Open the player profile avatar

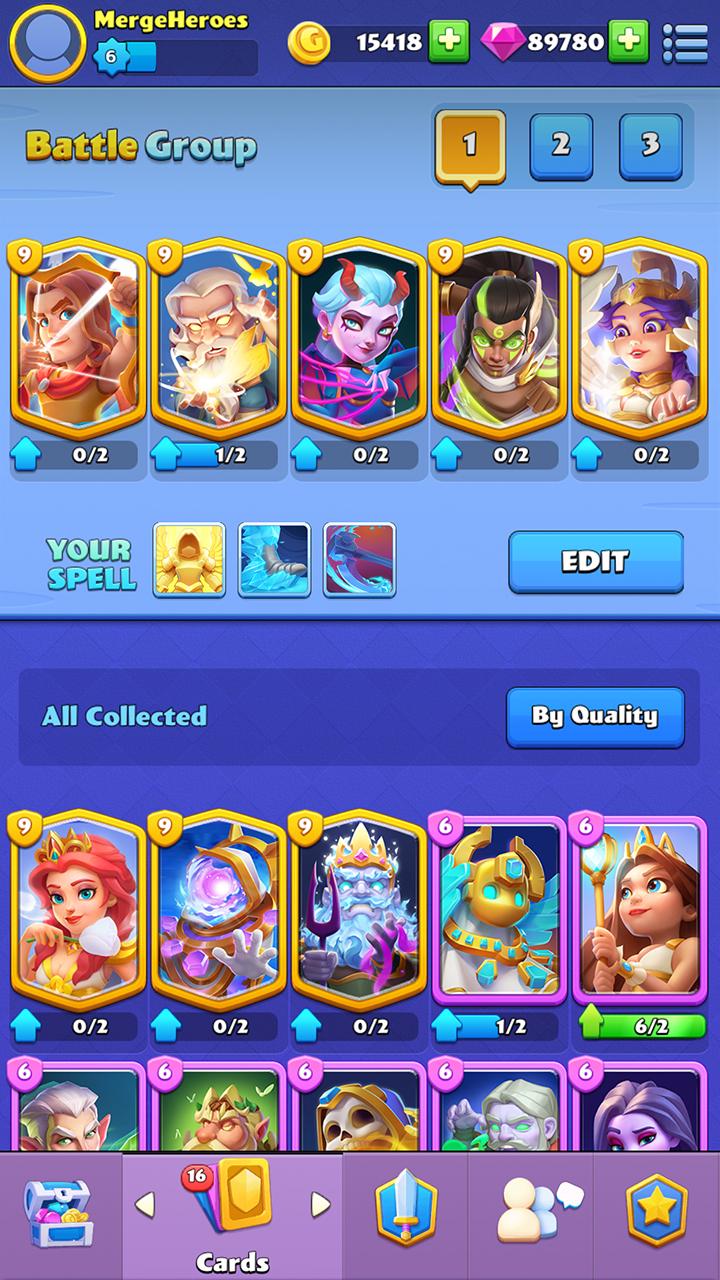pos(47,43)
